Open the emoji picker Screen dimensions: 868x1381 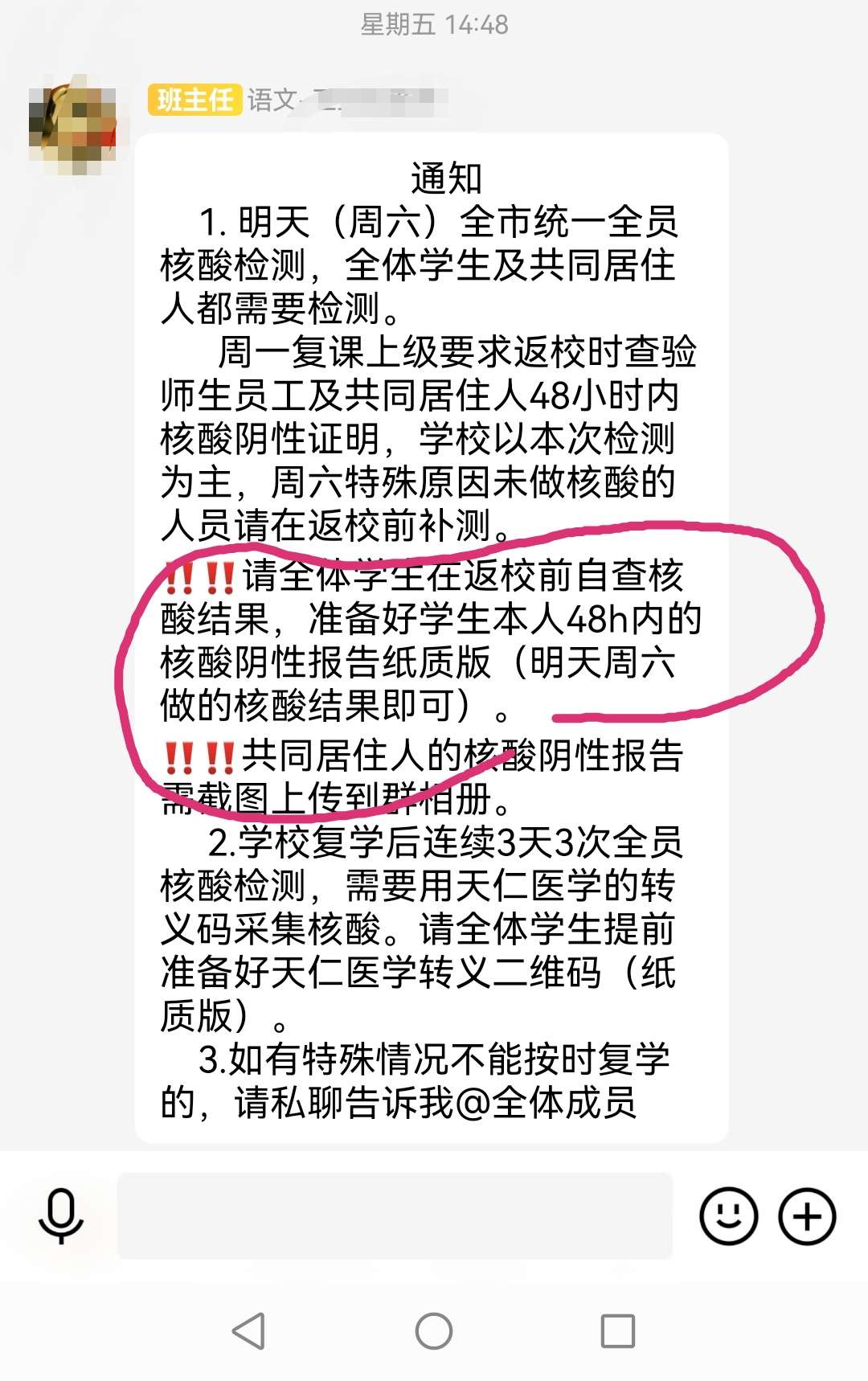728,1215
